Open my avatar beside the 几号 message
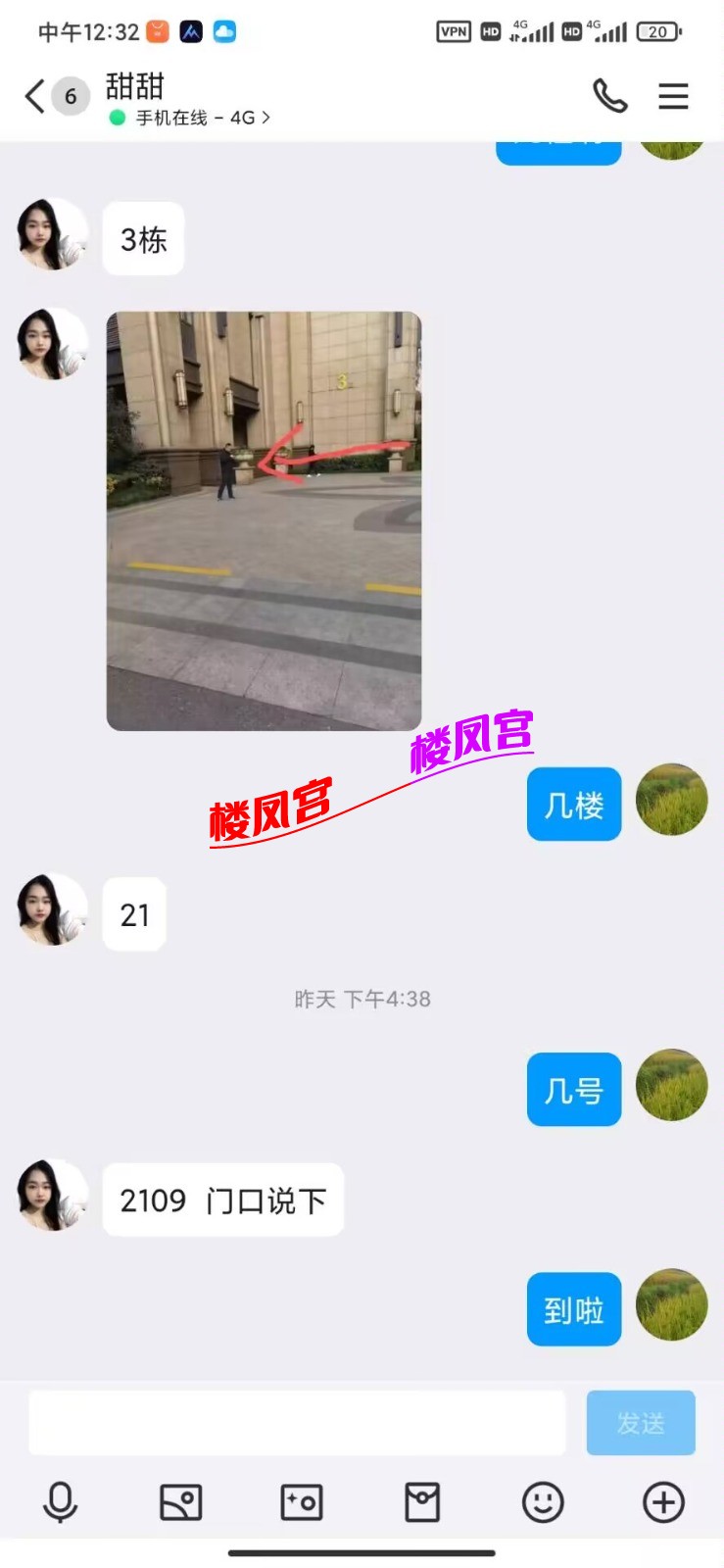This screenshot has height=1568, width=724. (671, 1086)
